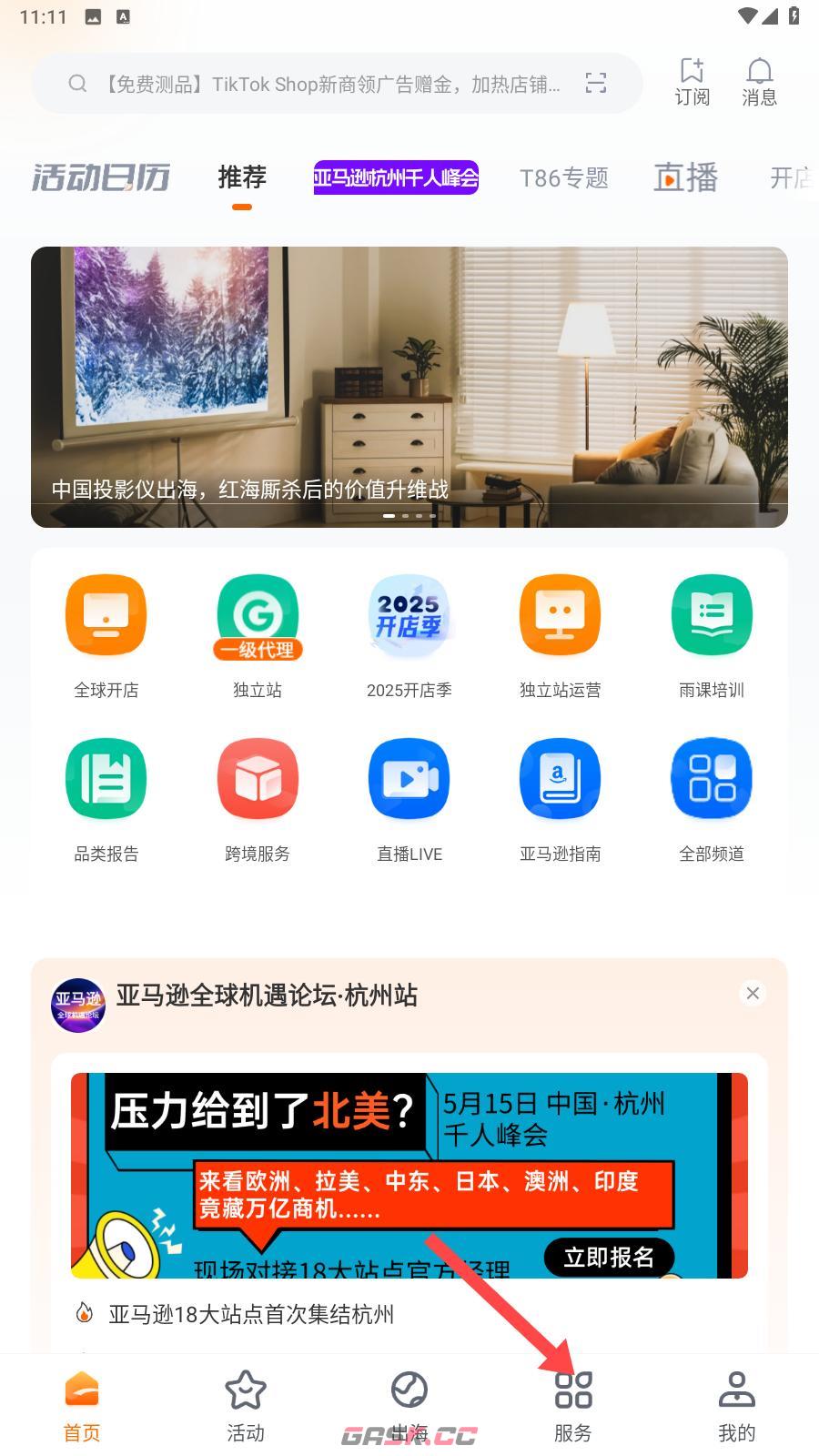Tap the QR scan icon in search bar
819x1456 pixels.
pos(596,83)
